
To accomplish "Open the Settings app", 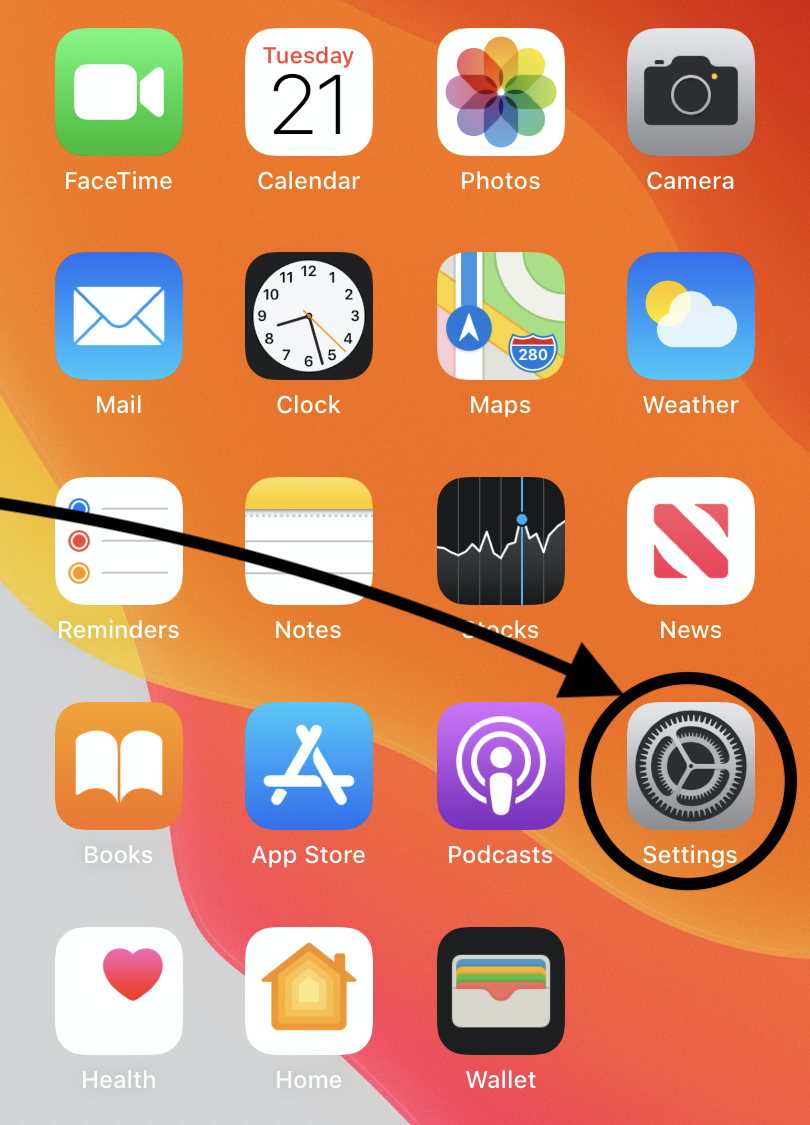I will click(691, 766).
